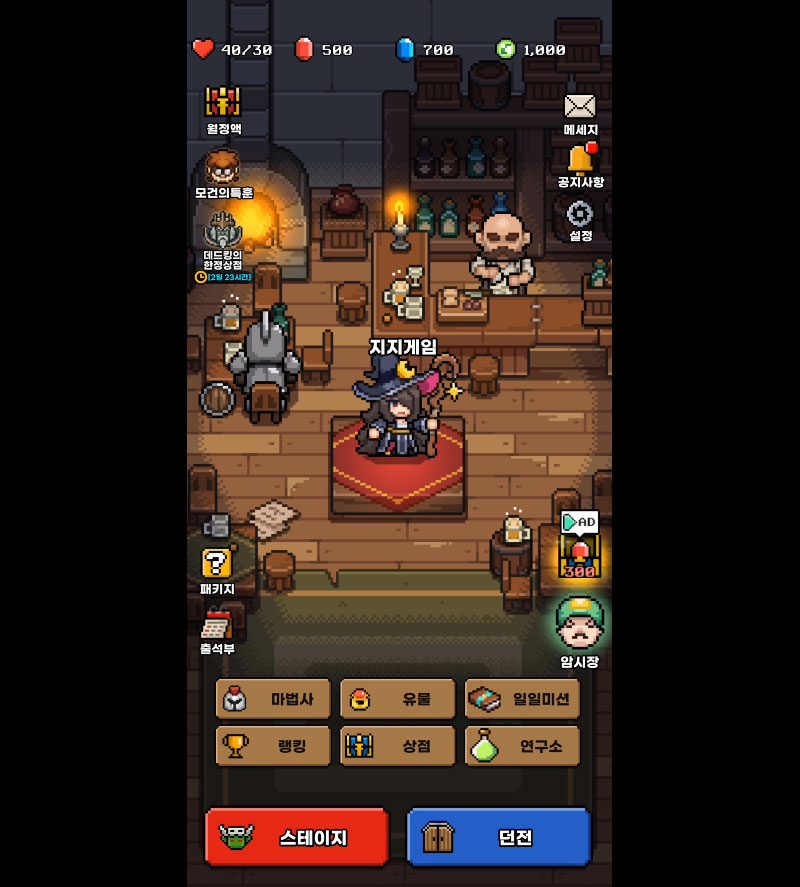The image size is (800, 887).
Task: Open the 연구소 laboratory
Action: 522,746
